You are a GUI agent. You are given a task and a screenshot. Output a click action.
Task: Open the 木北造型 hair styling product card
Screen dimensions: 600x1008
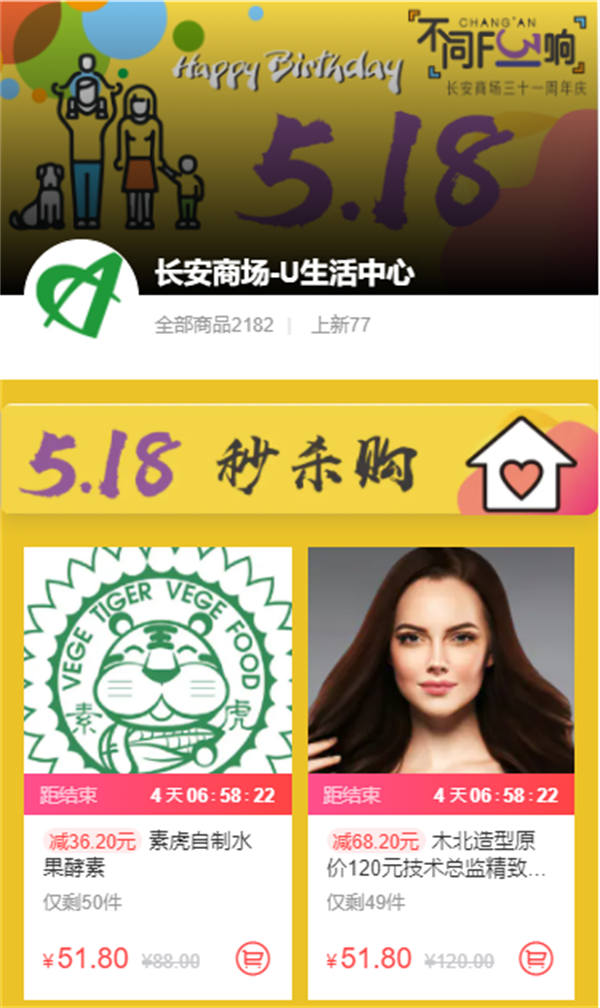pos(441,661)
